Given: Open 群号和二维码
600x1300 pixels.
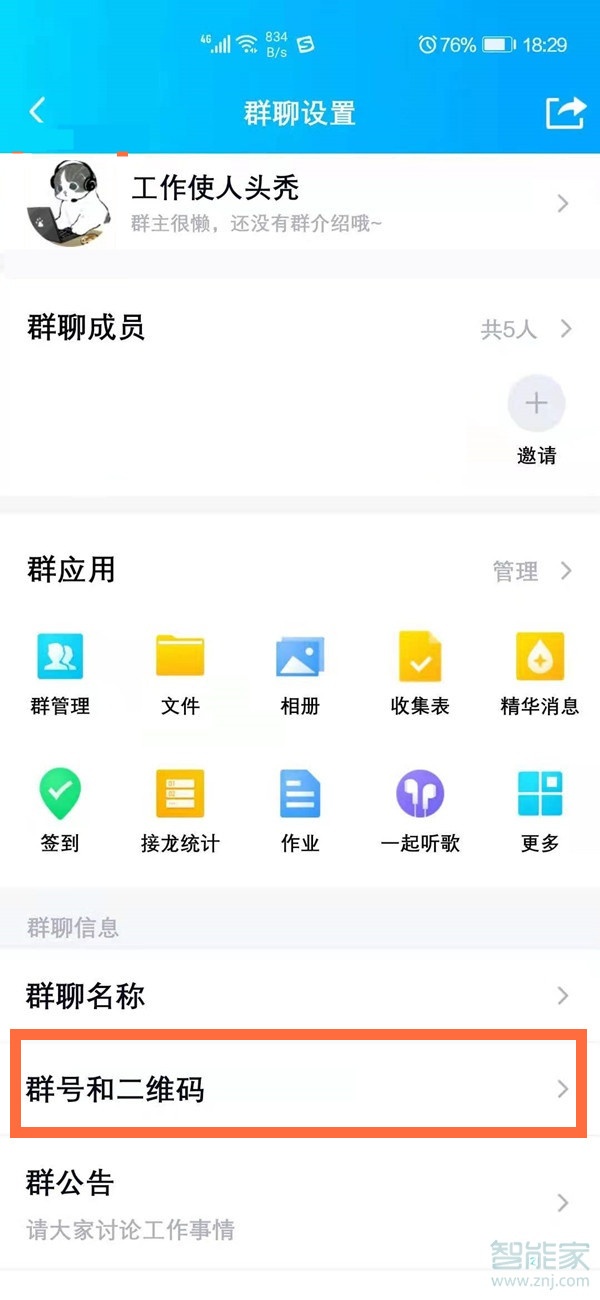Looking at the screenshot, I should pyautogui.click(x=300, y=1088).
